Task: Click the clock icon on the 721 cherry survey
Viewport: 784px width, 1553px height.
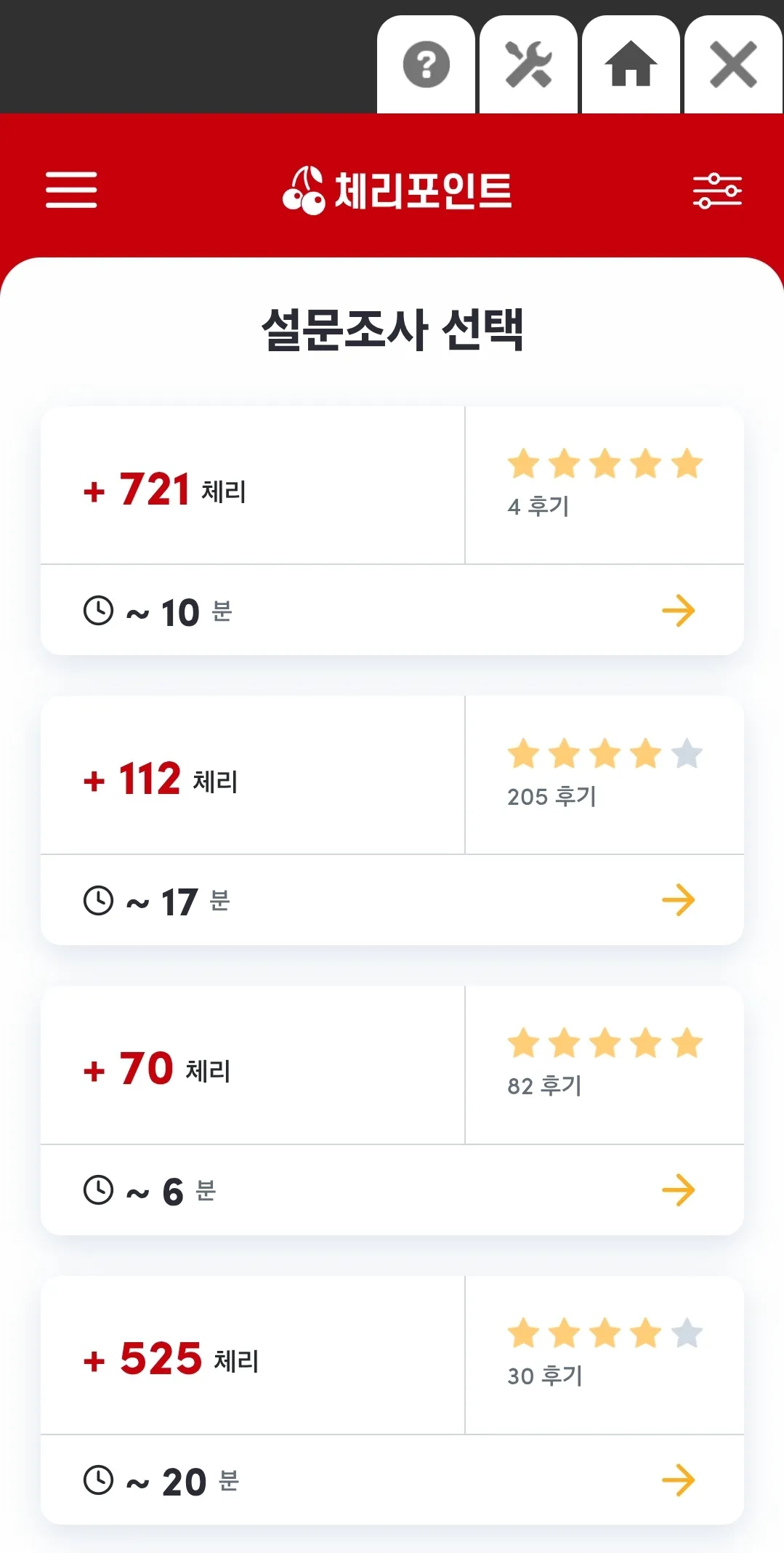Action: coord(98,611)
